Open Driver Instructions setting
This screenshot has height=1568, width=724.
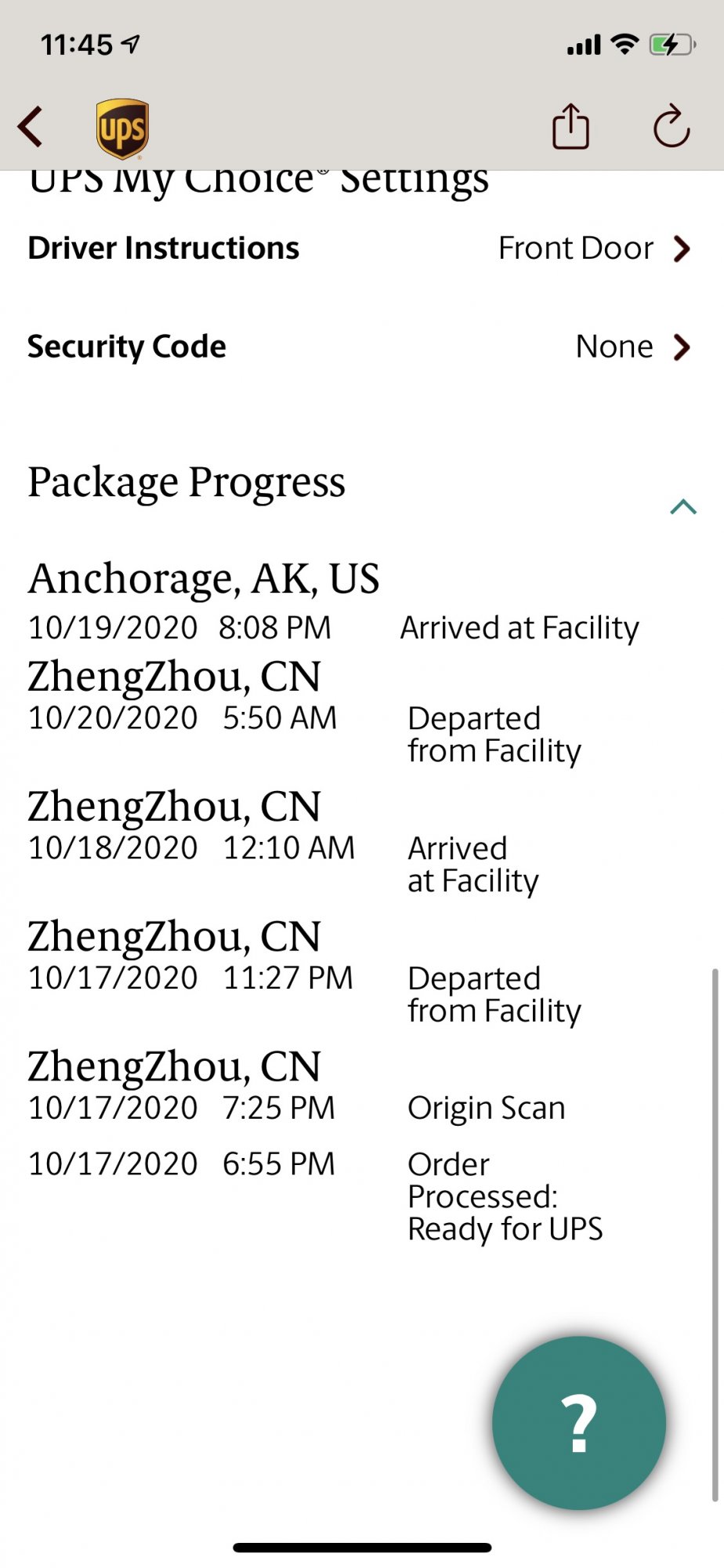[360, 249]
